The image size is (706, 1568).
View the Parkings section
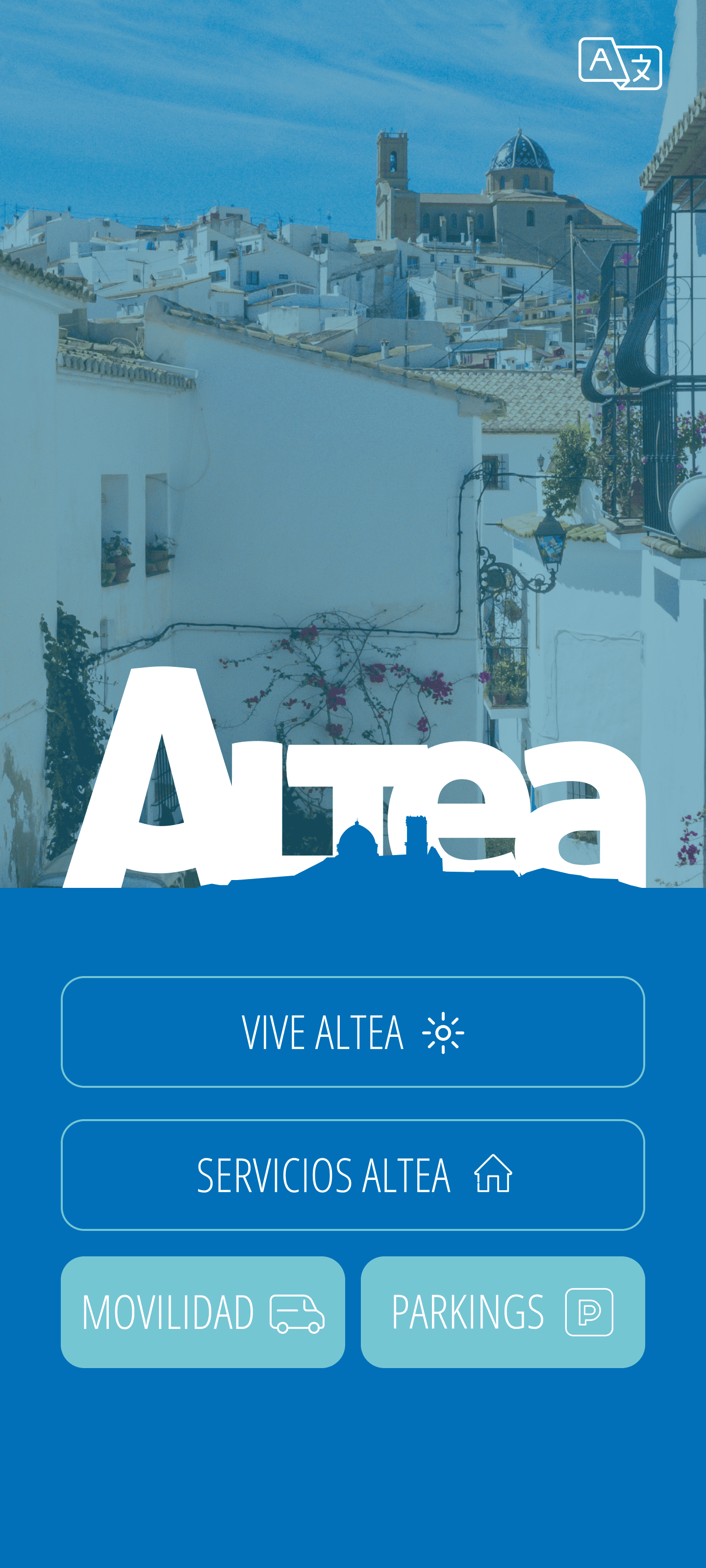503,1312
